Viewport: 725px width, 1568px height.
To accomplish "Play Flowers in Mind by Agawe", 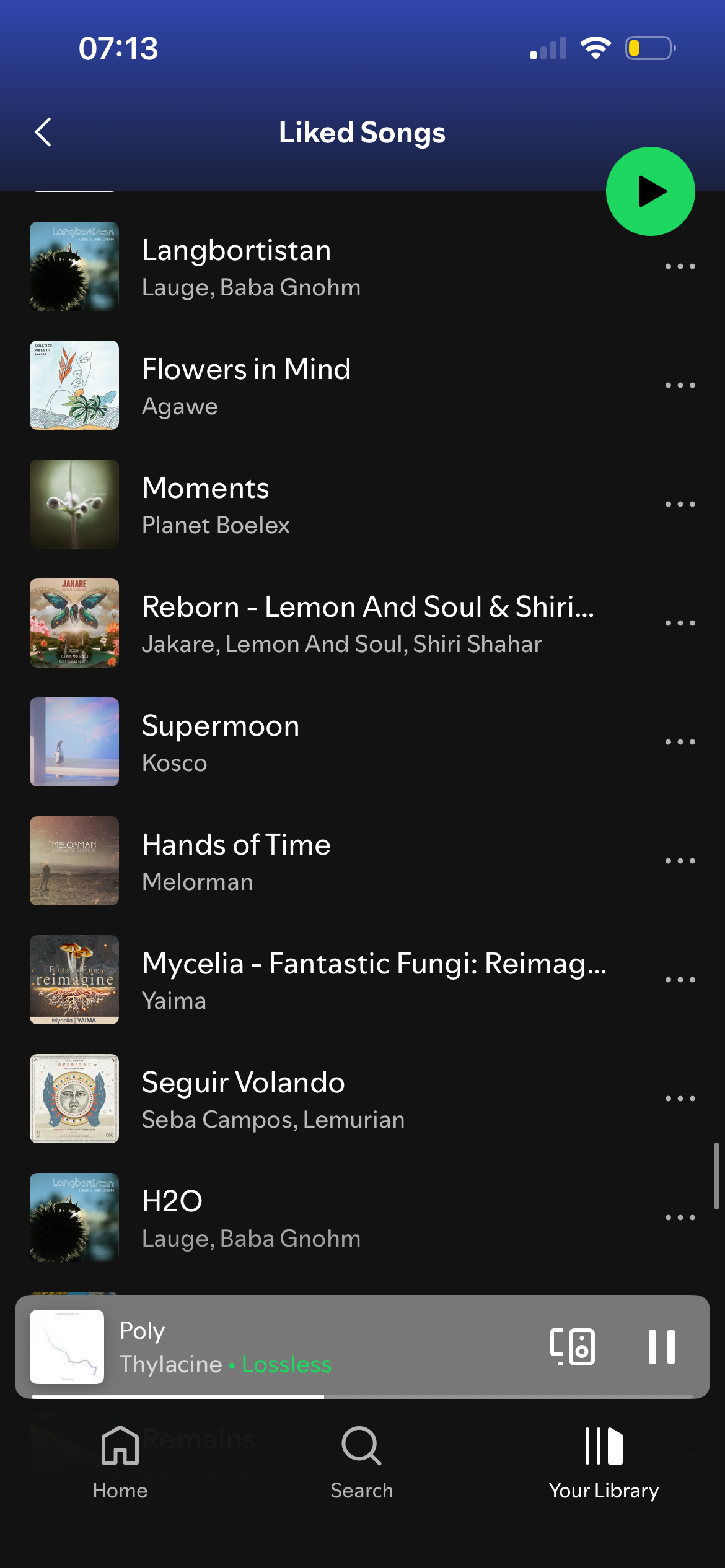I will pyautogui.click(x=310, y=385).
